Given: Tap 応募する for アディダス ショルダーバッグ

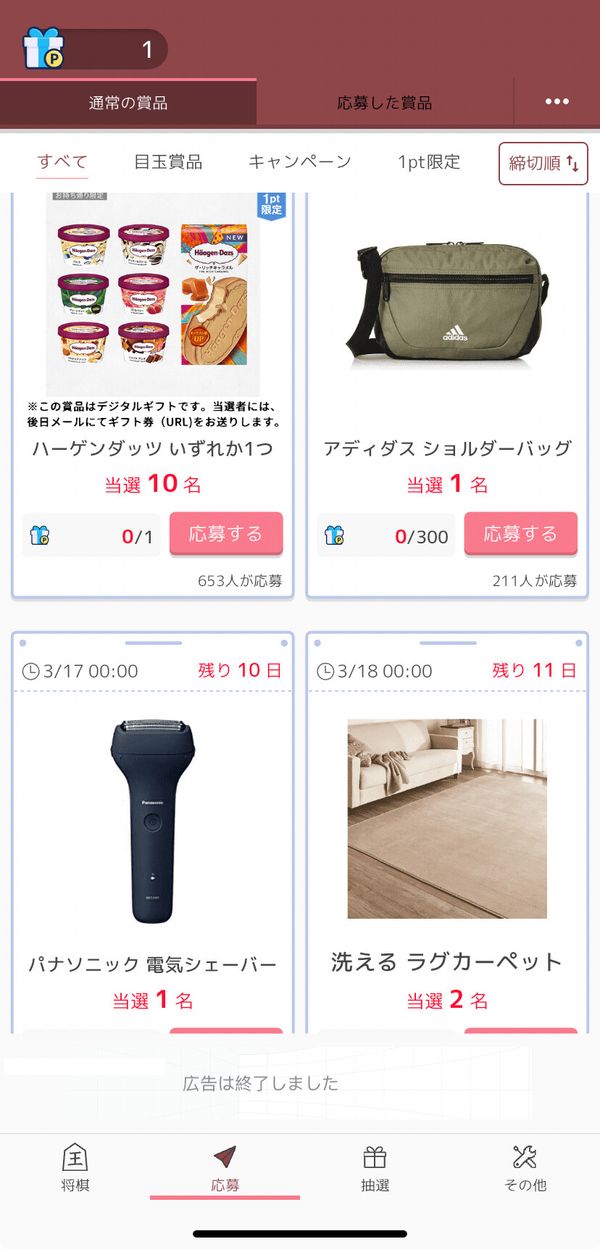Looking at the screenshot, I should (521, 534).
